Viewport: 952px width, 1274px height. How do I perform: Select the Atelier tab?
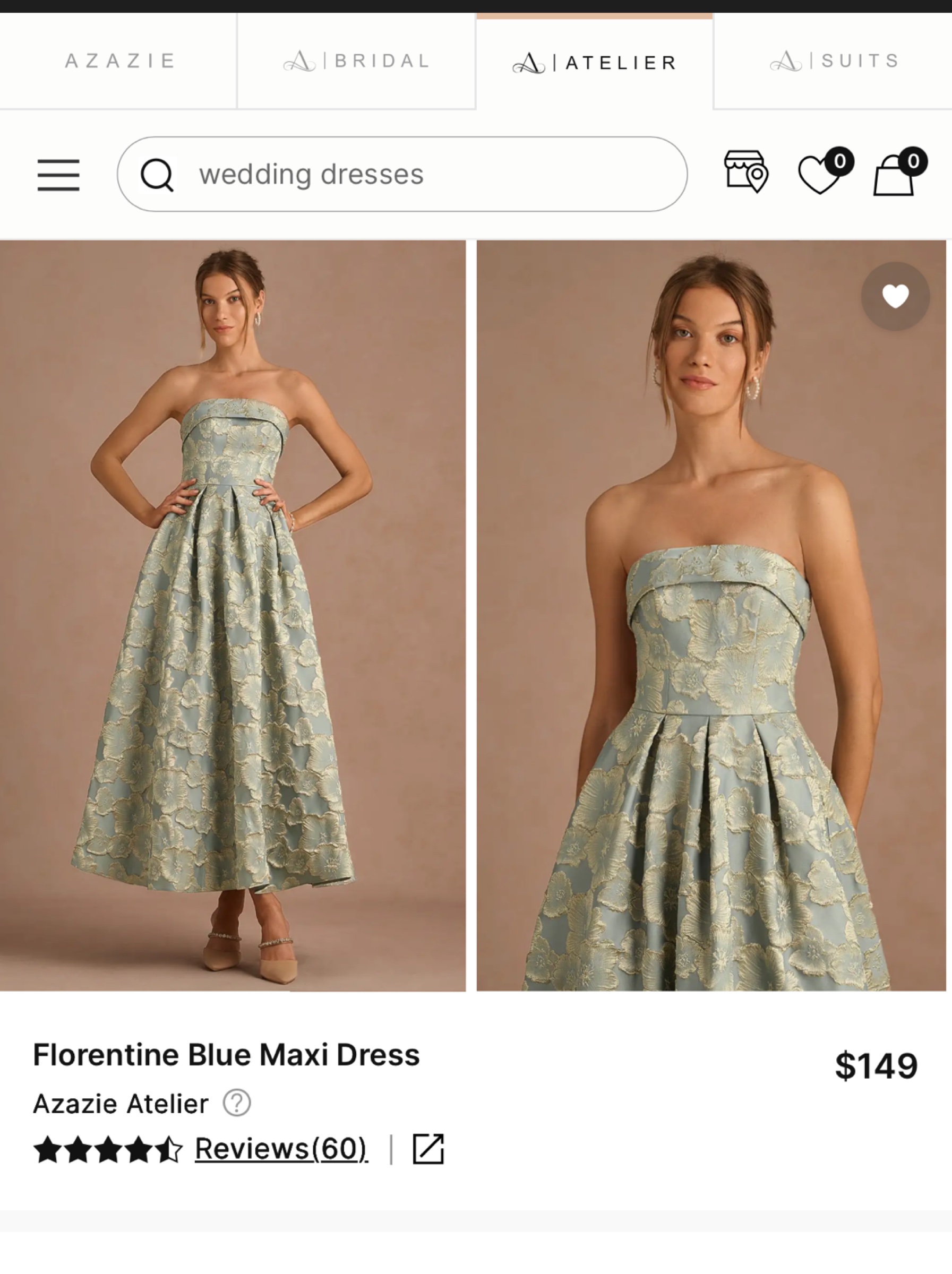click(594, 62)
